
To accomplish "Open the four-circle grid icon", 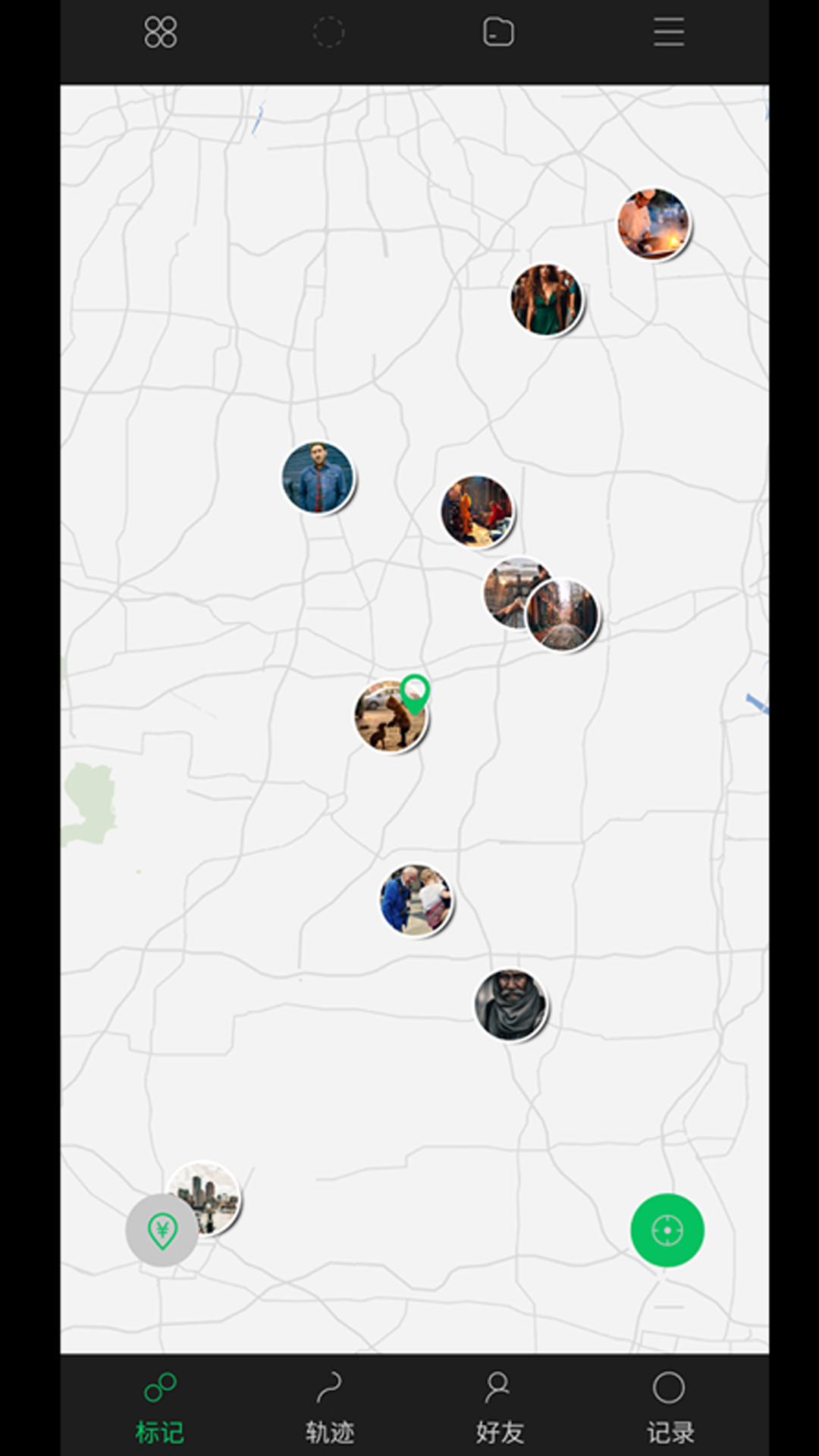I will tap(161, 33).
